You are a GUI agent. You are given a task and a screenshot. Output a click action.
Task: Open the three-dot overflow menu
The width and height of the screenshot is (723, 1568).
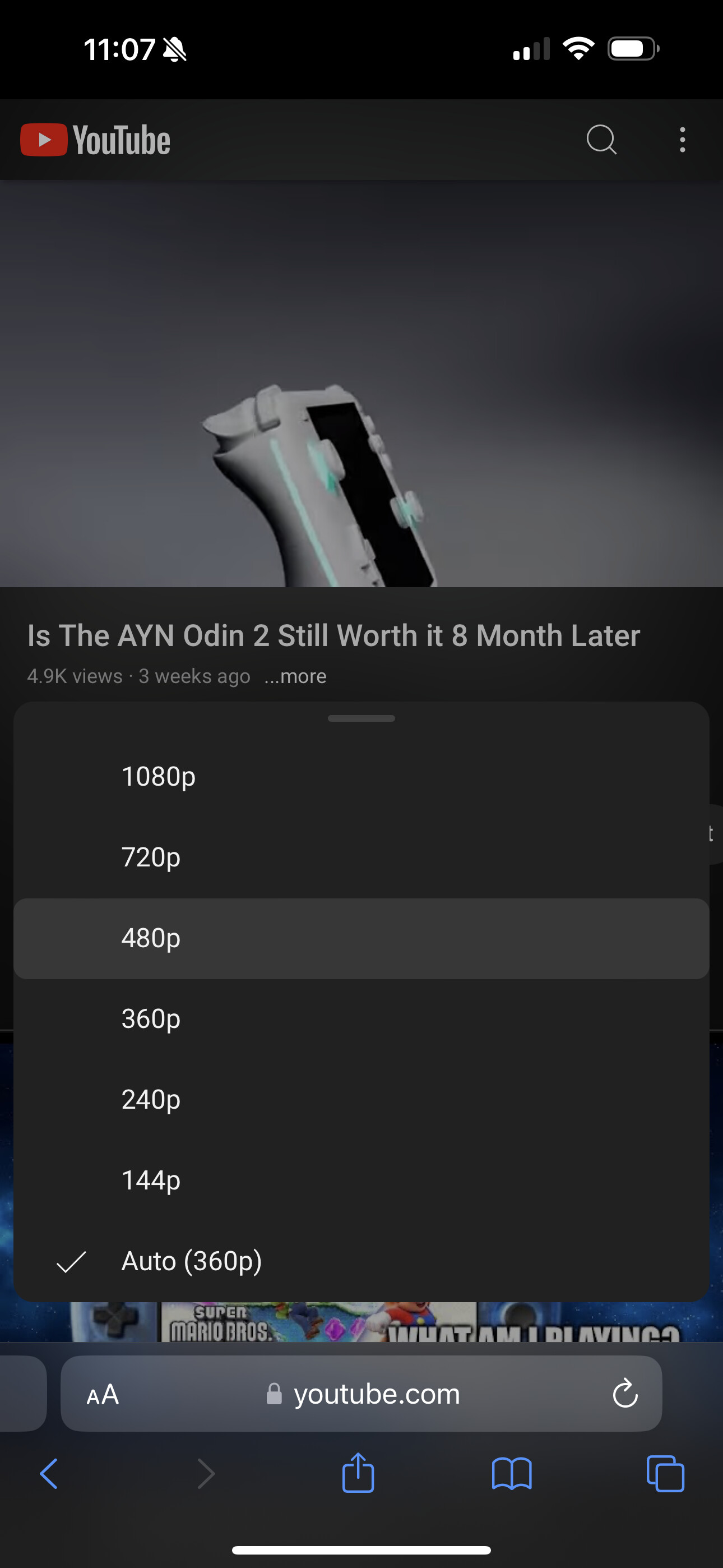[682, 140]
